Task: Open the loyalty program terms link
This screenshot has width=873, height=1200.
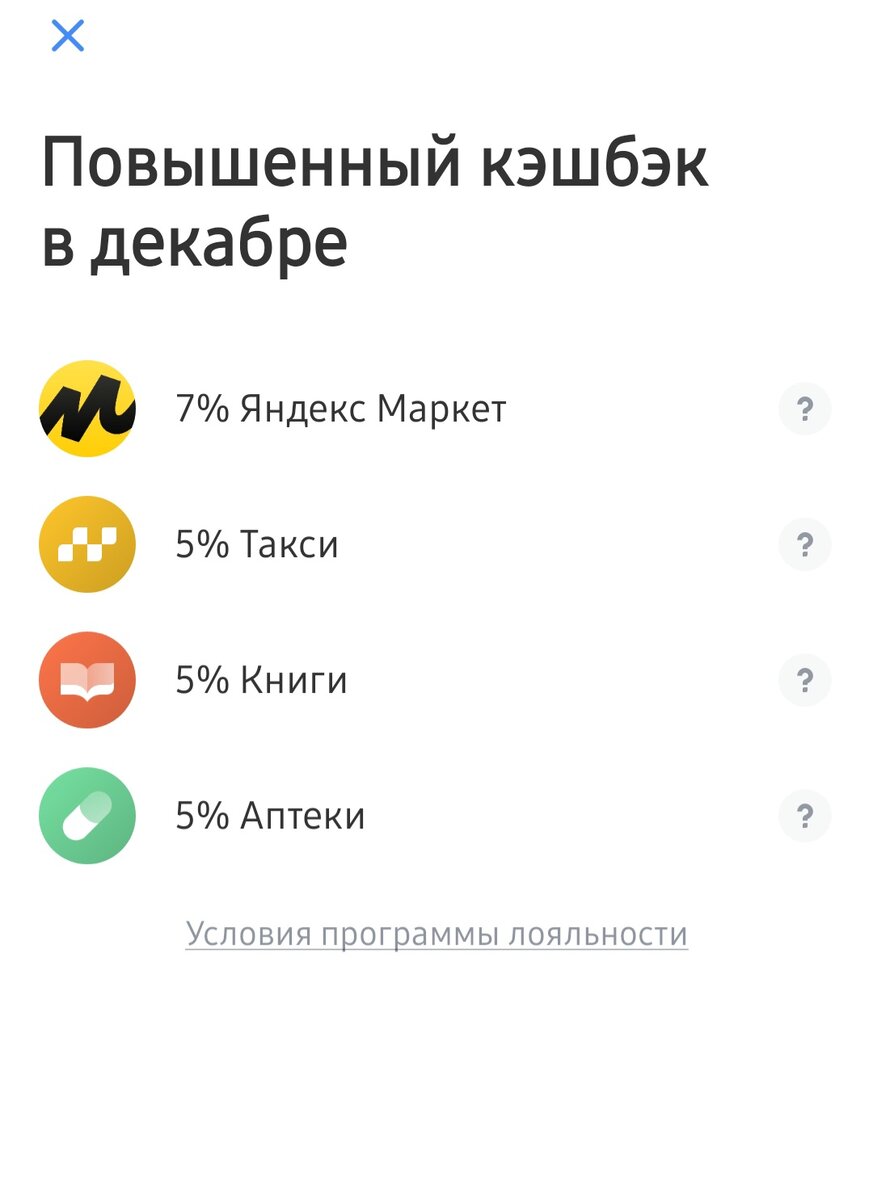Action: (x=436, y=932)
